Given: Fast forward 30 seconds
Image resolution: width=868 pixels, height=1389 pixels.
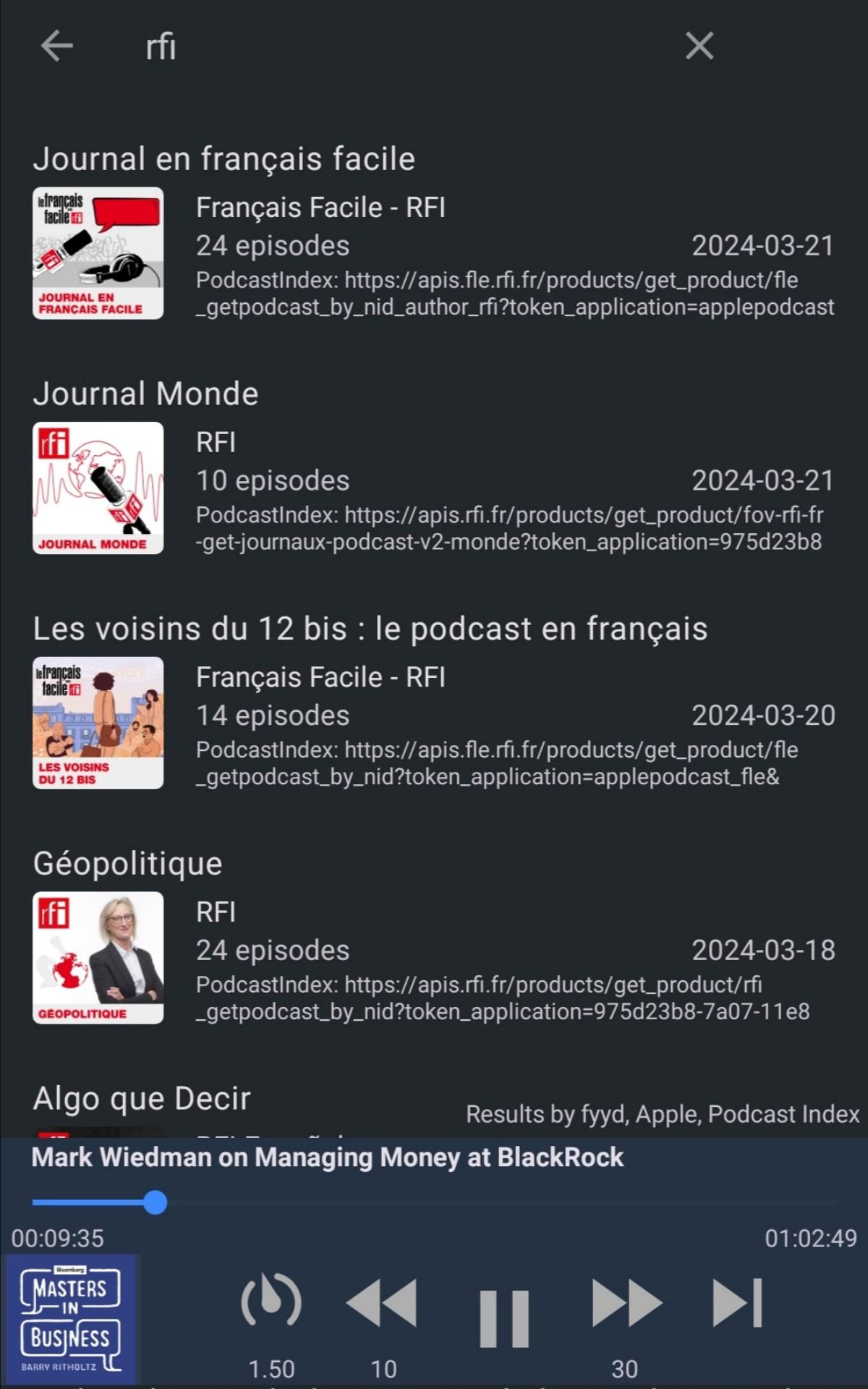Looking at the screenshot, I should click(x=626, y=1304).
